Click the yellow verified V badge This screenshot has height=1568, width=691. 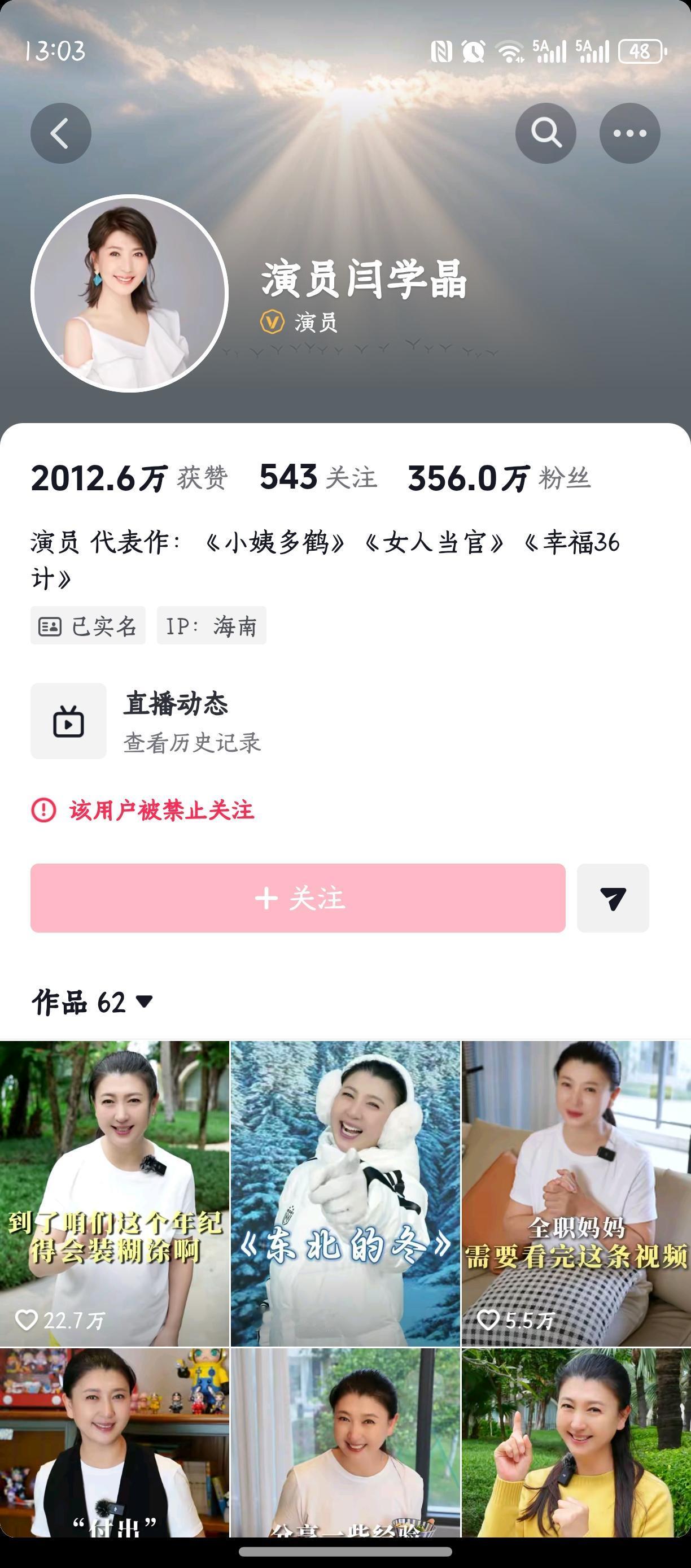pyautogui.click(x=273, y=323)
